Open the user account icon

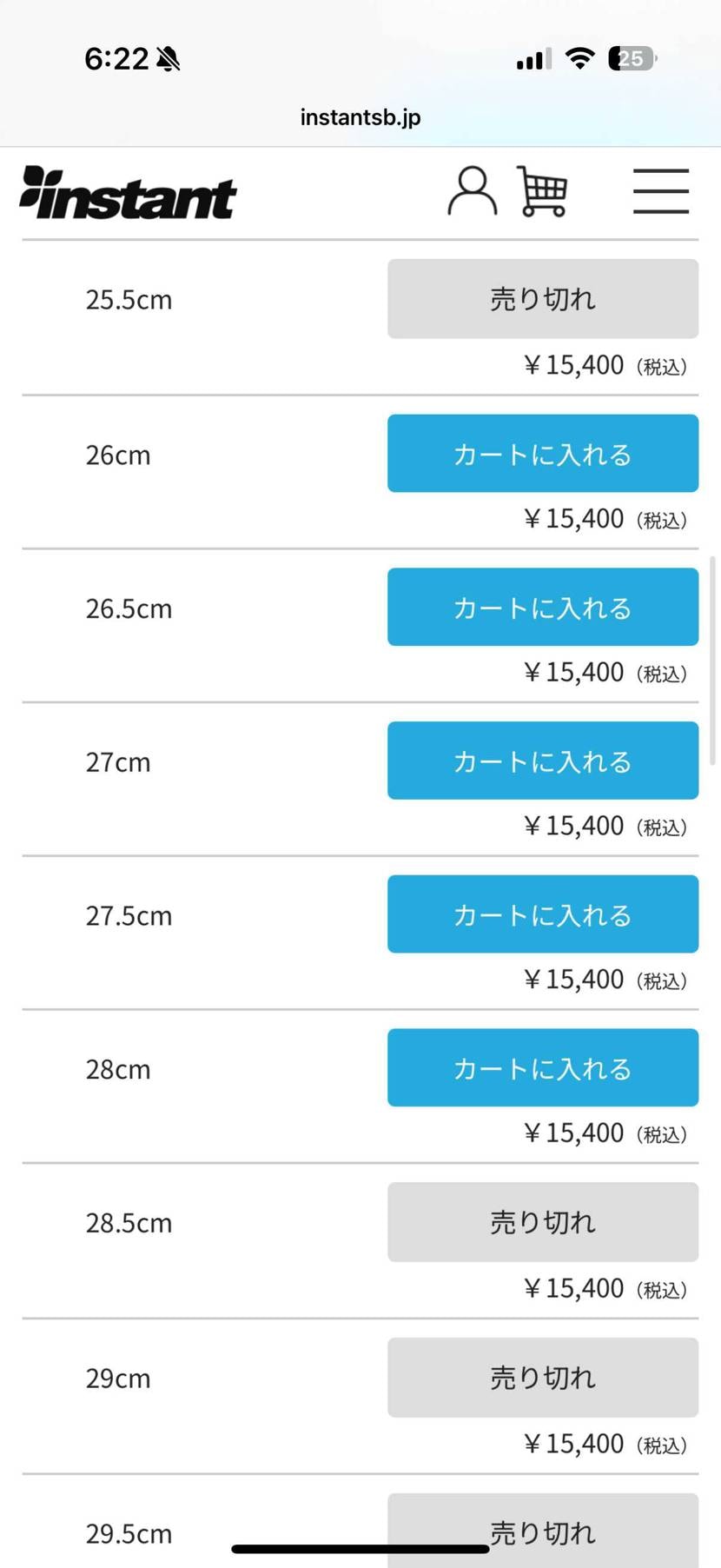coord(472,191)
